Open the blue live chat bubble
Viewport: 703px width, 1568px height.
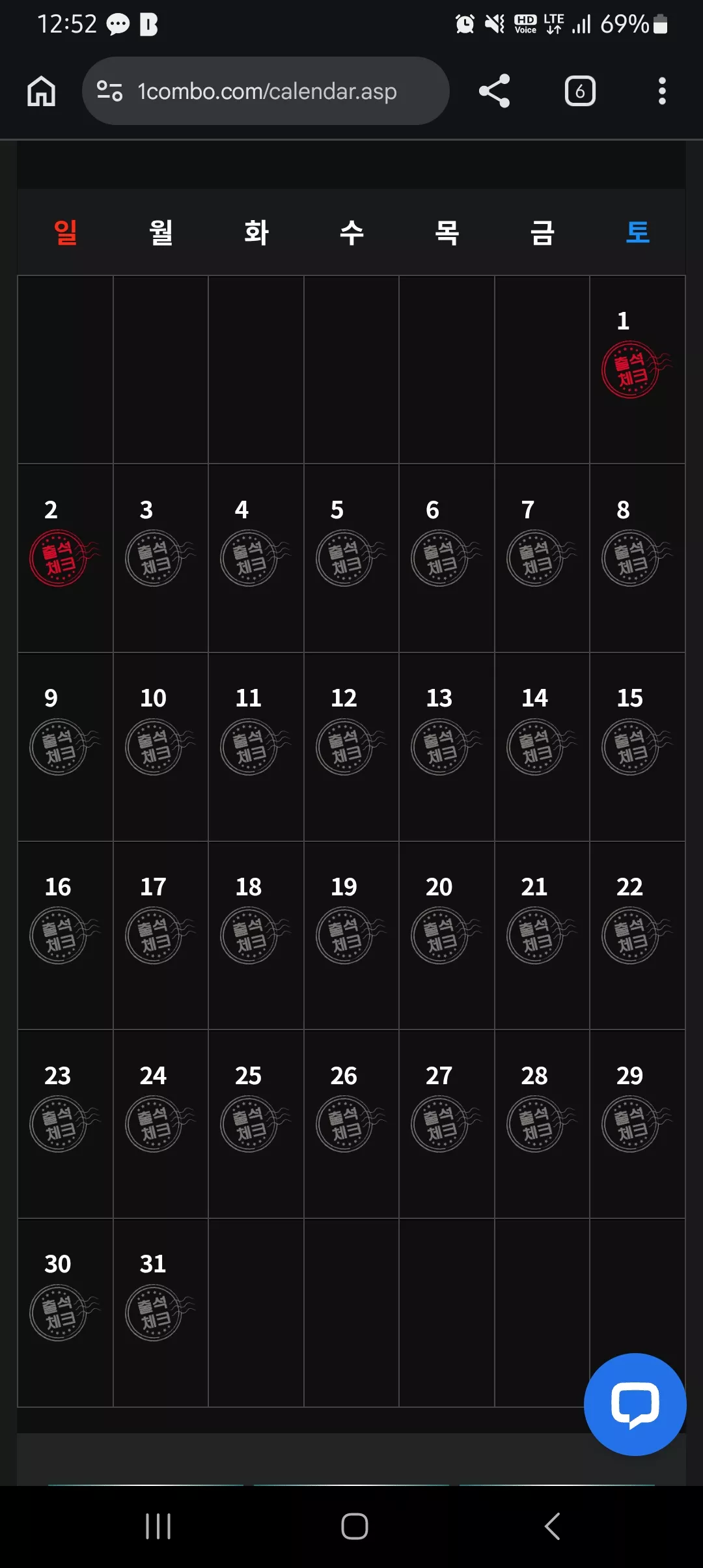click(635, 1404)
